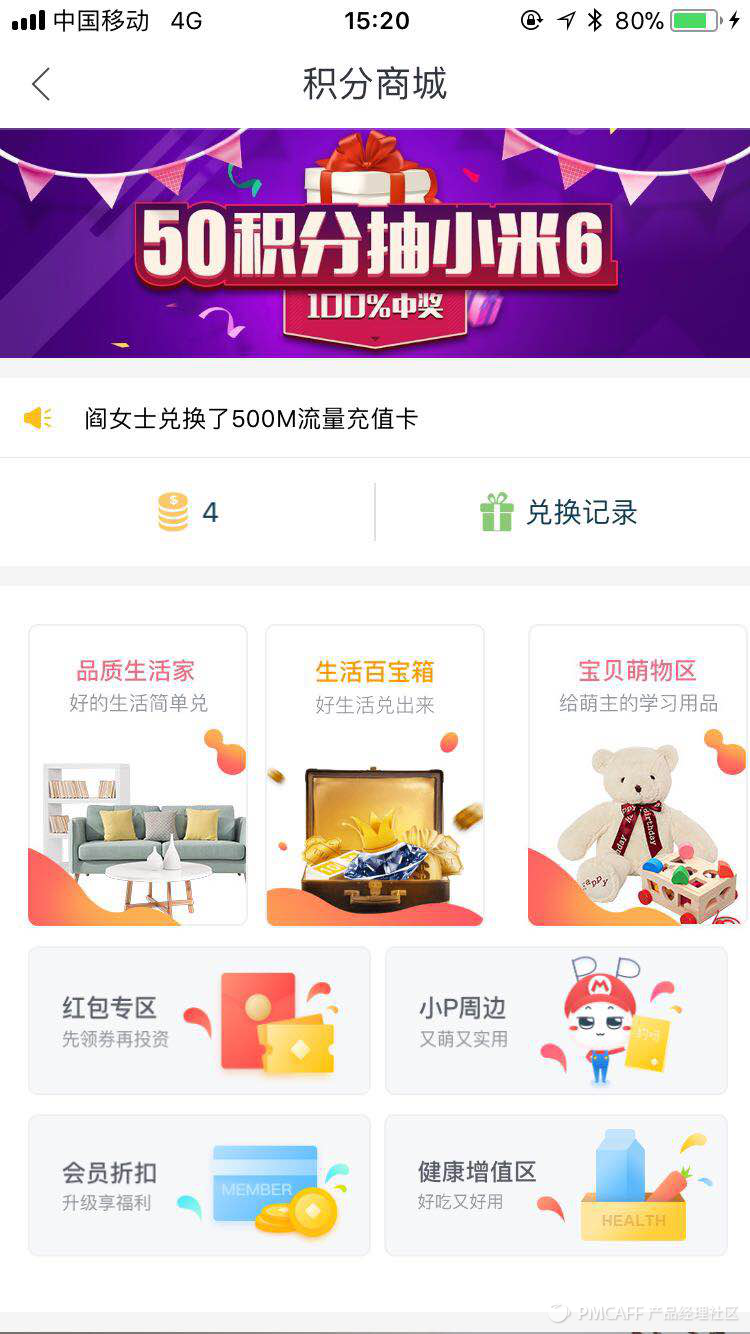750x1334 pixels.
Task: Go back from 积分商城 page
Action: 41,85
